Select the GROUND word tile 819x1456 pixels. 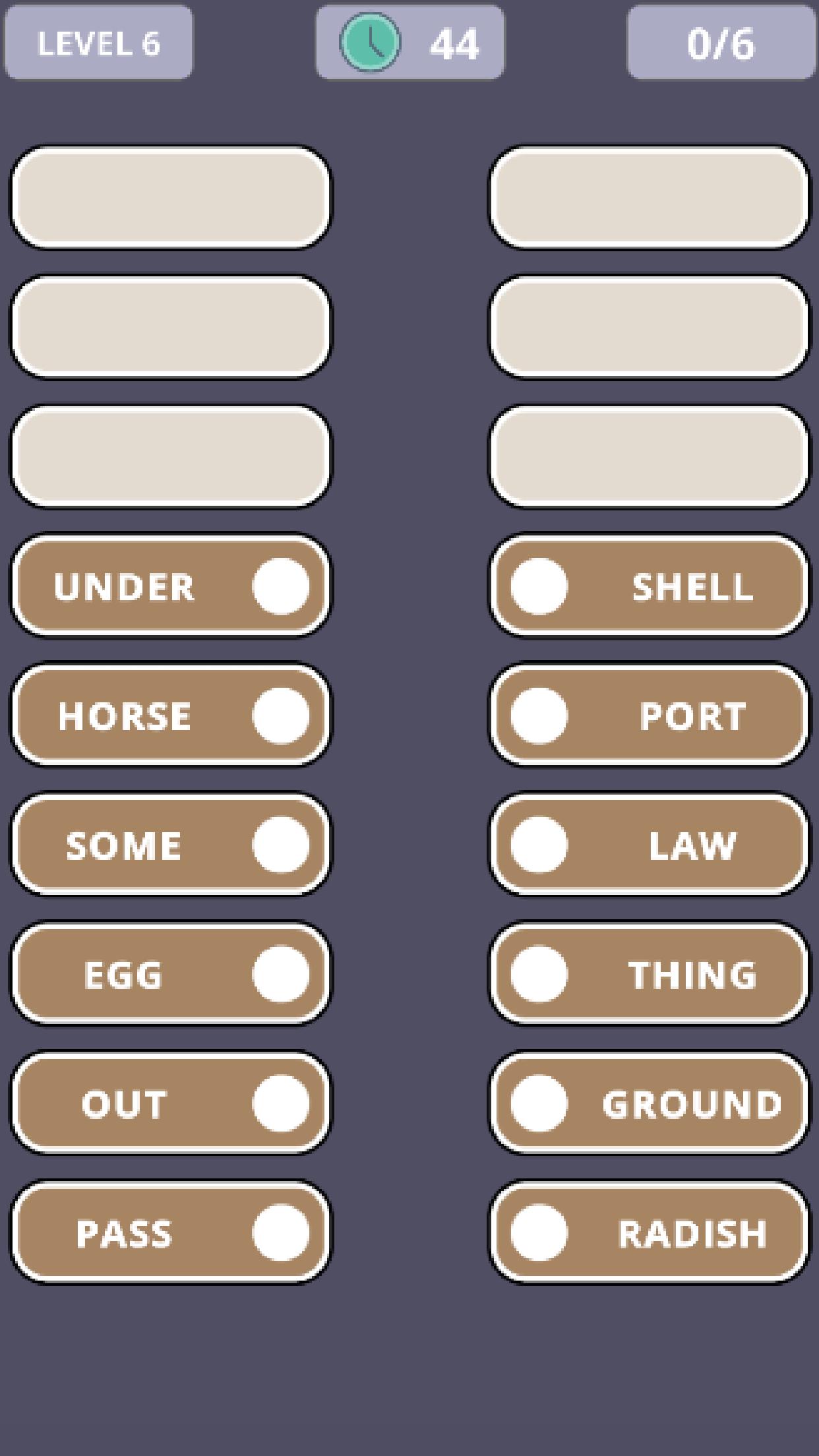click(649, 1103)
